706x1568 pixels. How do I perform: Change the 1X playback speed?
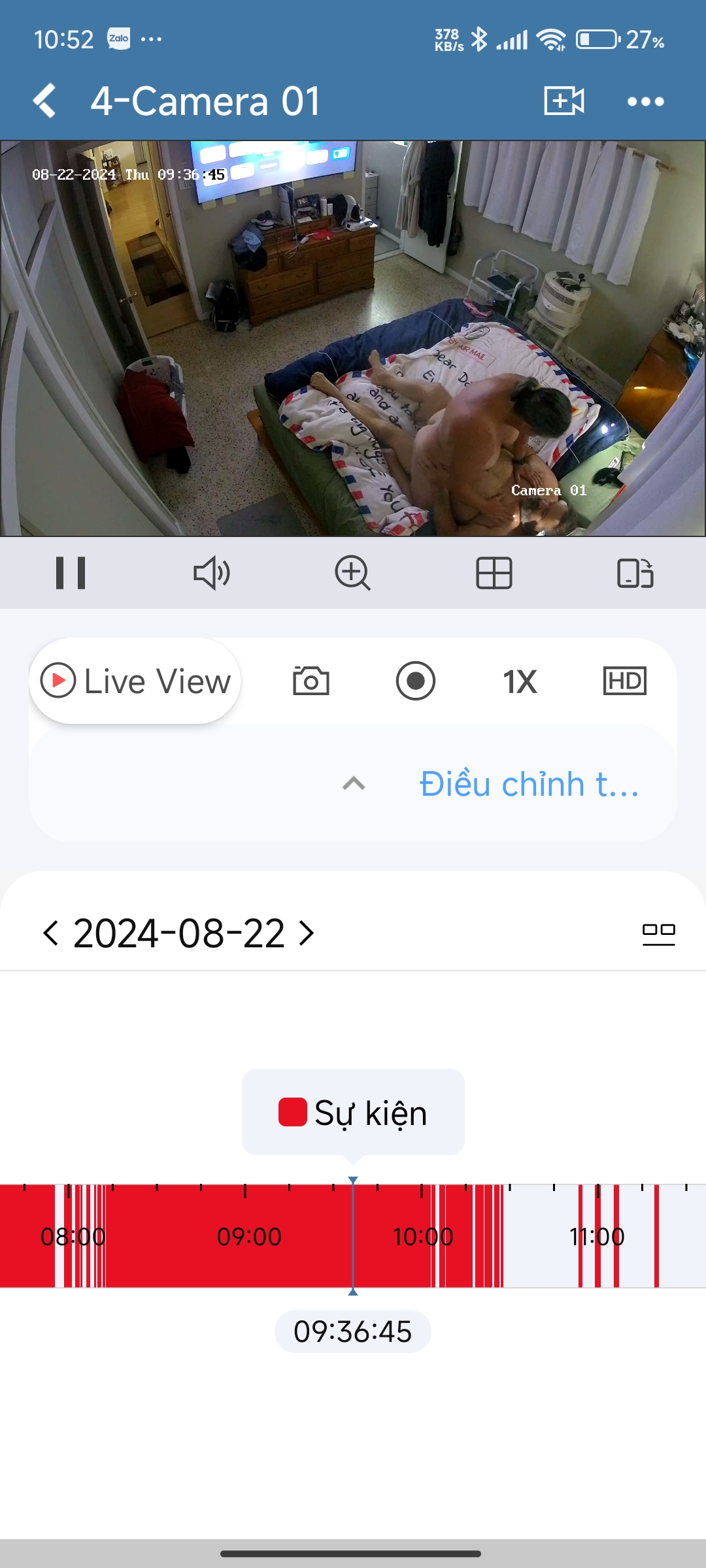pyautogui.click(x=520, y=681)
